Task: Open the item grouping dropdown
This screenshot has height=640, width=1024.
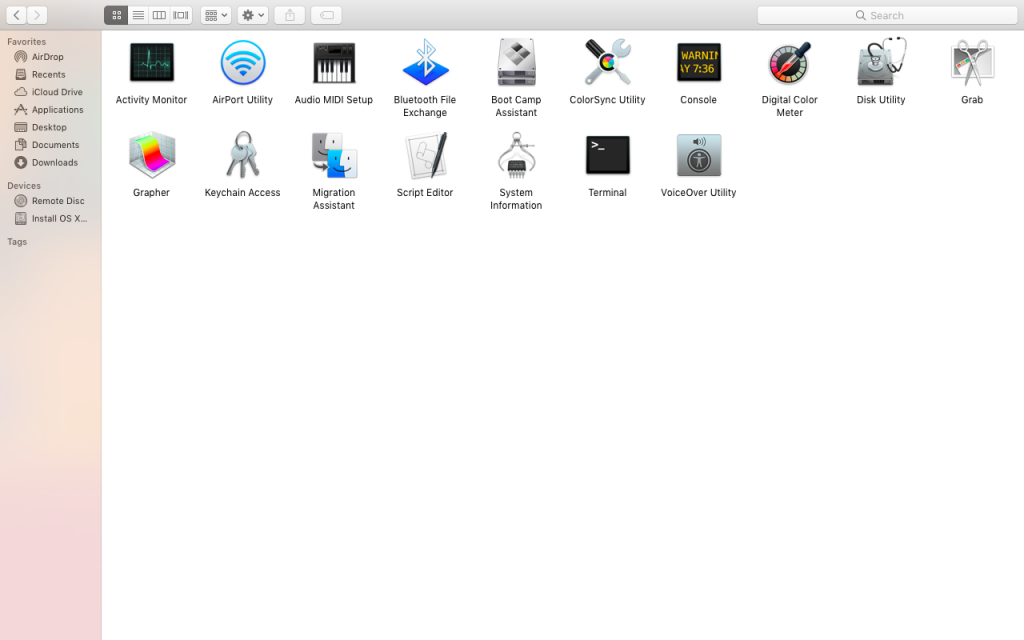Action: (215, 15)
